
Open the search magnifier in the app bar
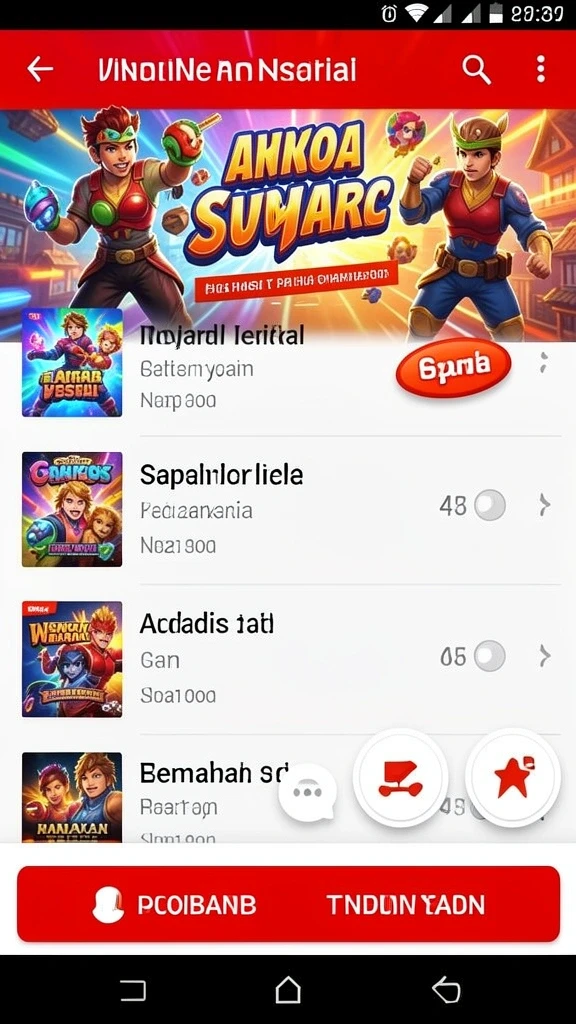pyautogui.click(x=476, y=69)
